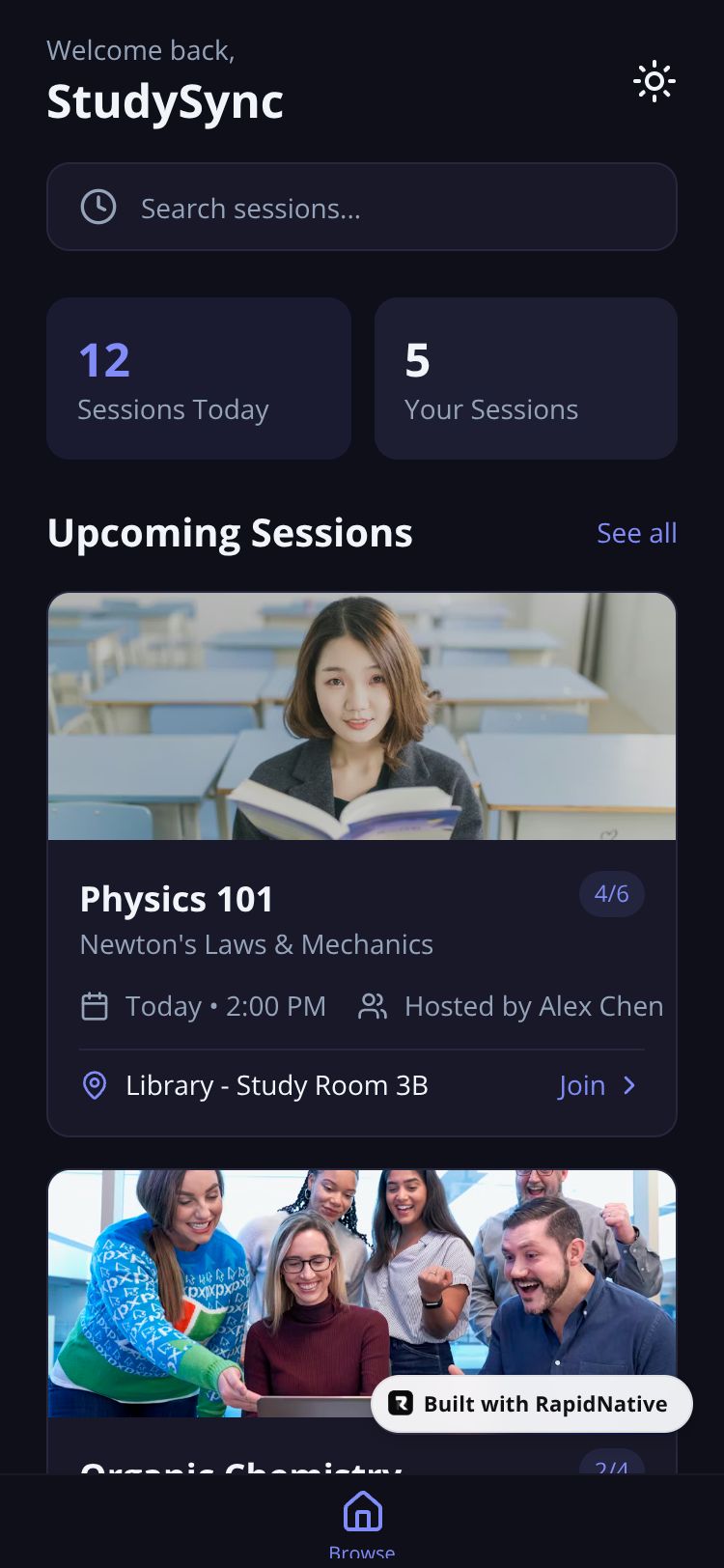Open the 5 Your Sessions card
Image resolution: width=724 pixels, height=1568 pixels.
[526, 378]
